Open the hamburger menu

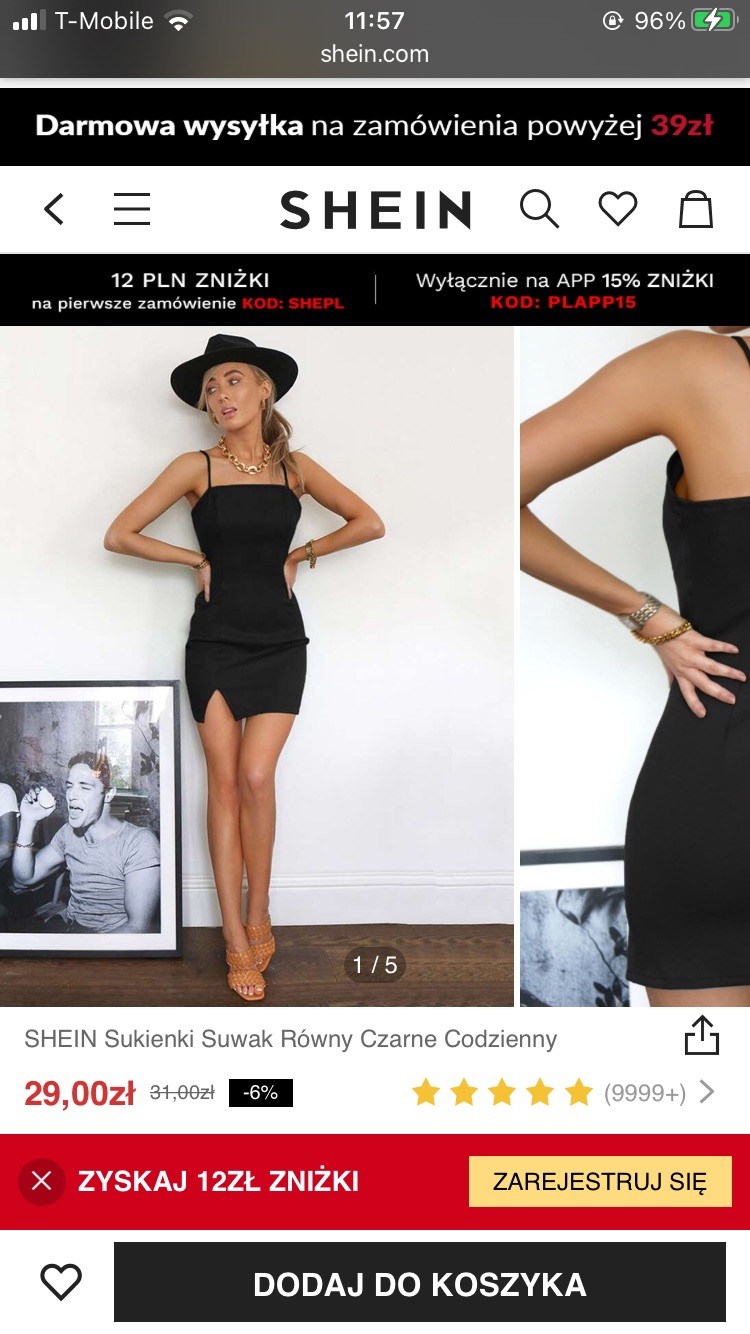pyautogui.click(x=131, y=209)
